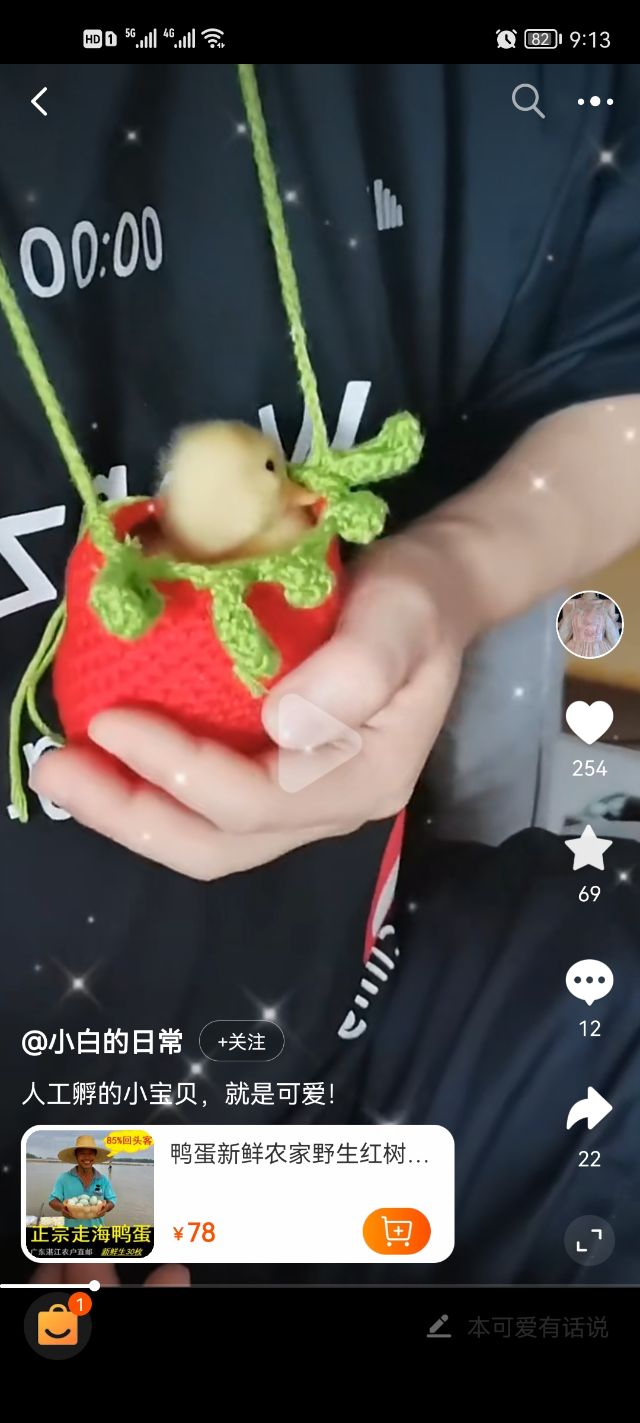Open the comments bubble
Image resolution: width=640 pixels, height=1423 pixels.
click(589, 982)
